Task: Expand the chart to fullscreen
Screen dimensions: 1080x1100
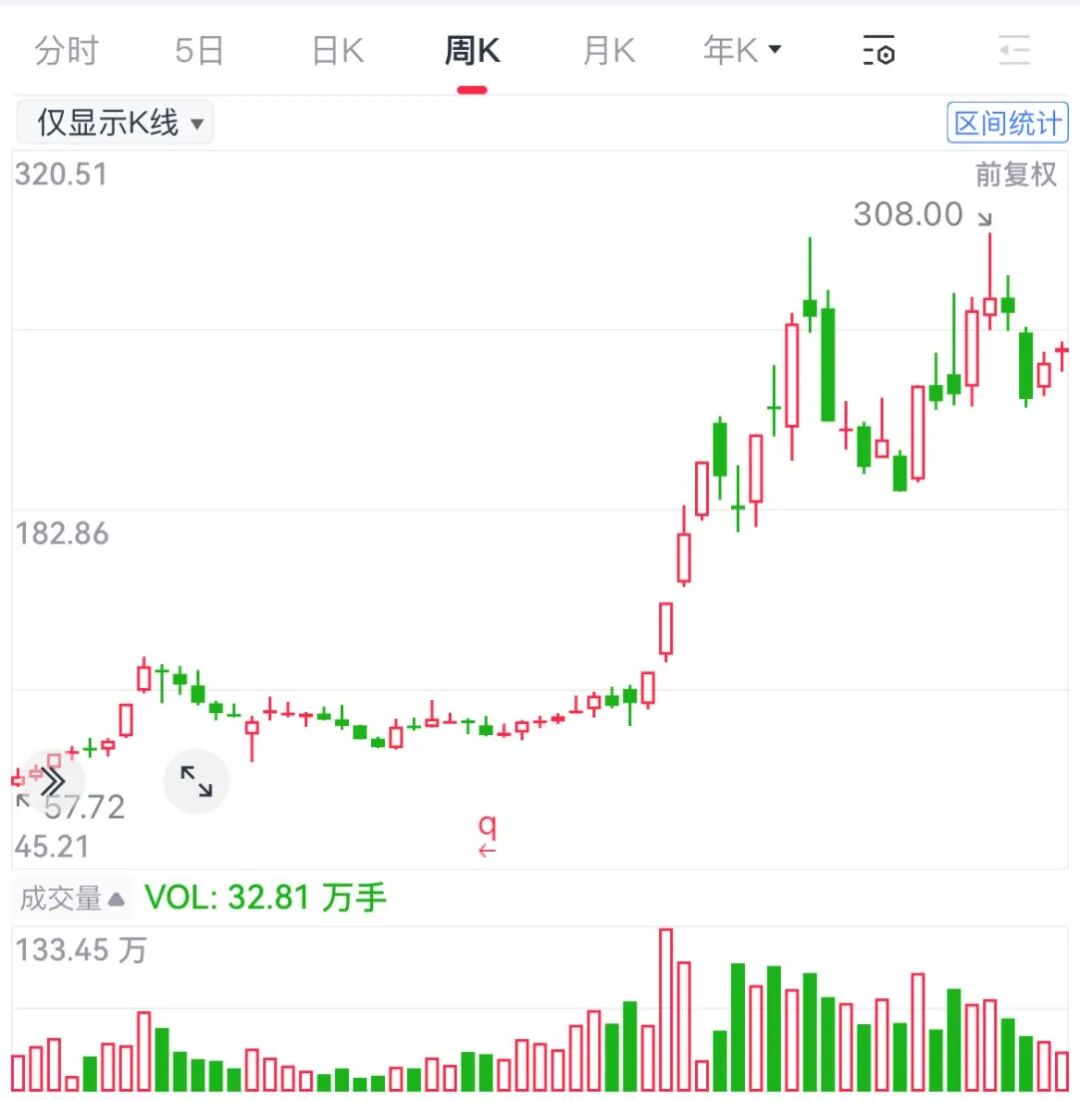Action: pos(196,781)
